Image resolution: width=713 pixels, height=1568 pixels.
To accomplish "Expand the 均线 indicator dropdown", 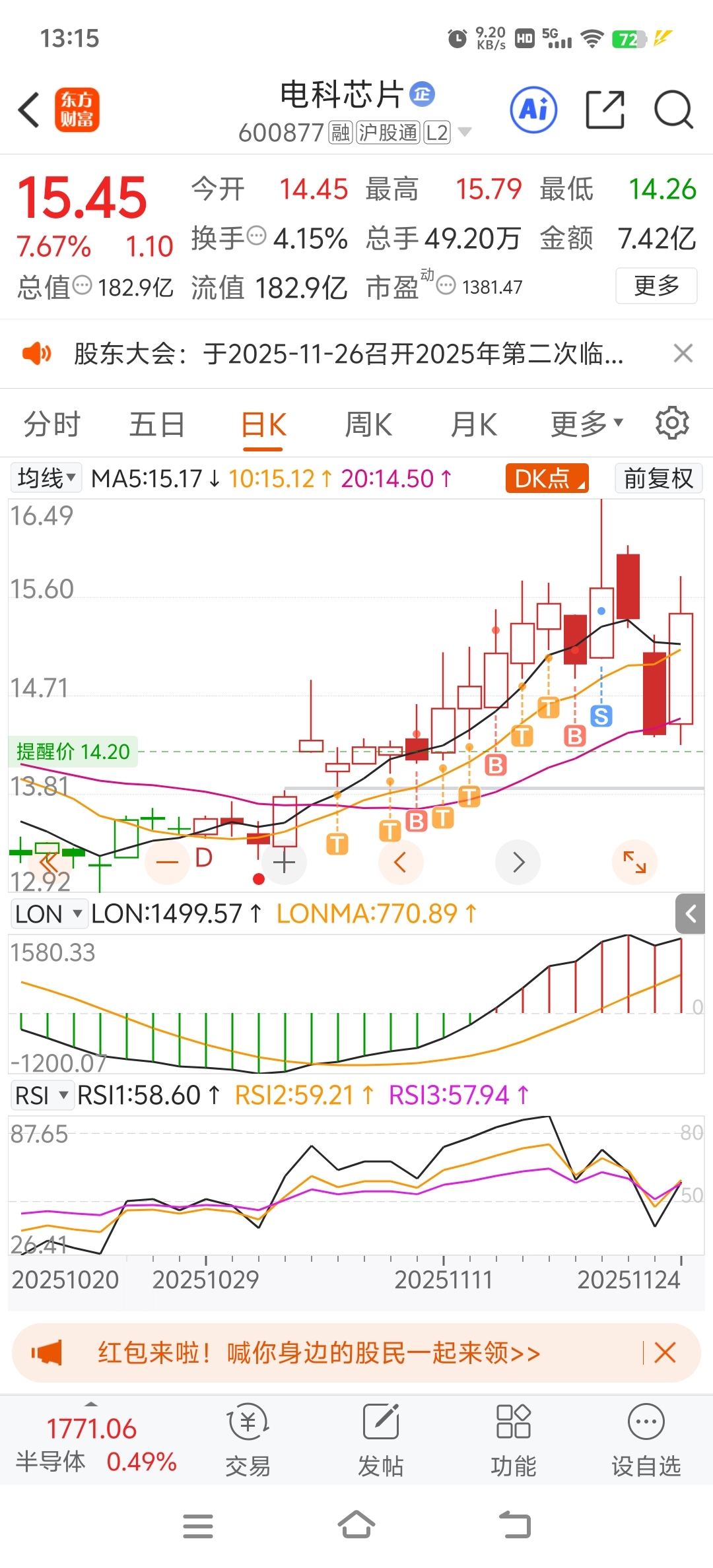I will coord(46,478).
